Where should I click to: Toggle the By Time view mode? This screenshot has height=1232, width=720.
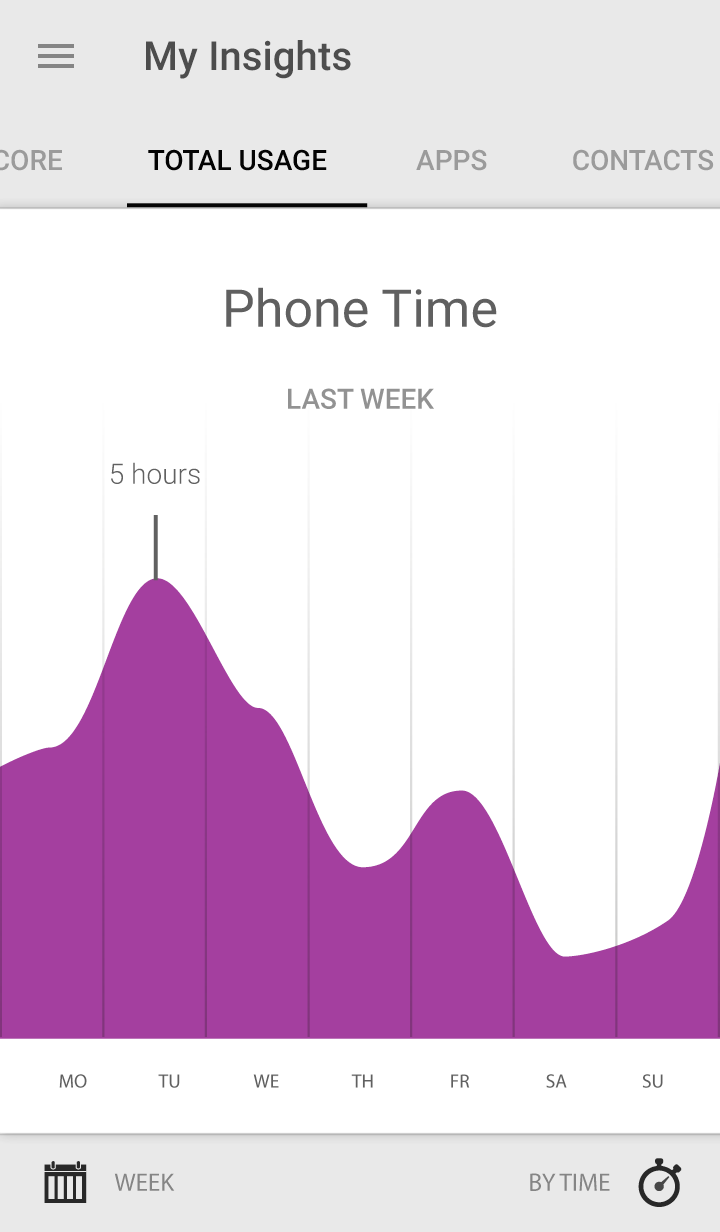(604, 1183)
